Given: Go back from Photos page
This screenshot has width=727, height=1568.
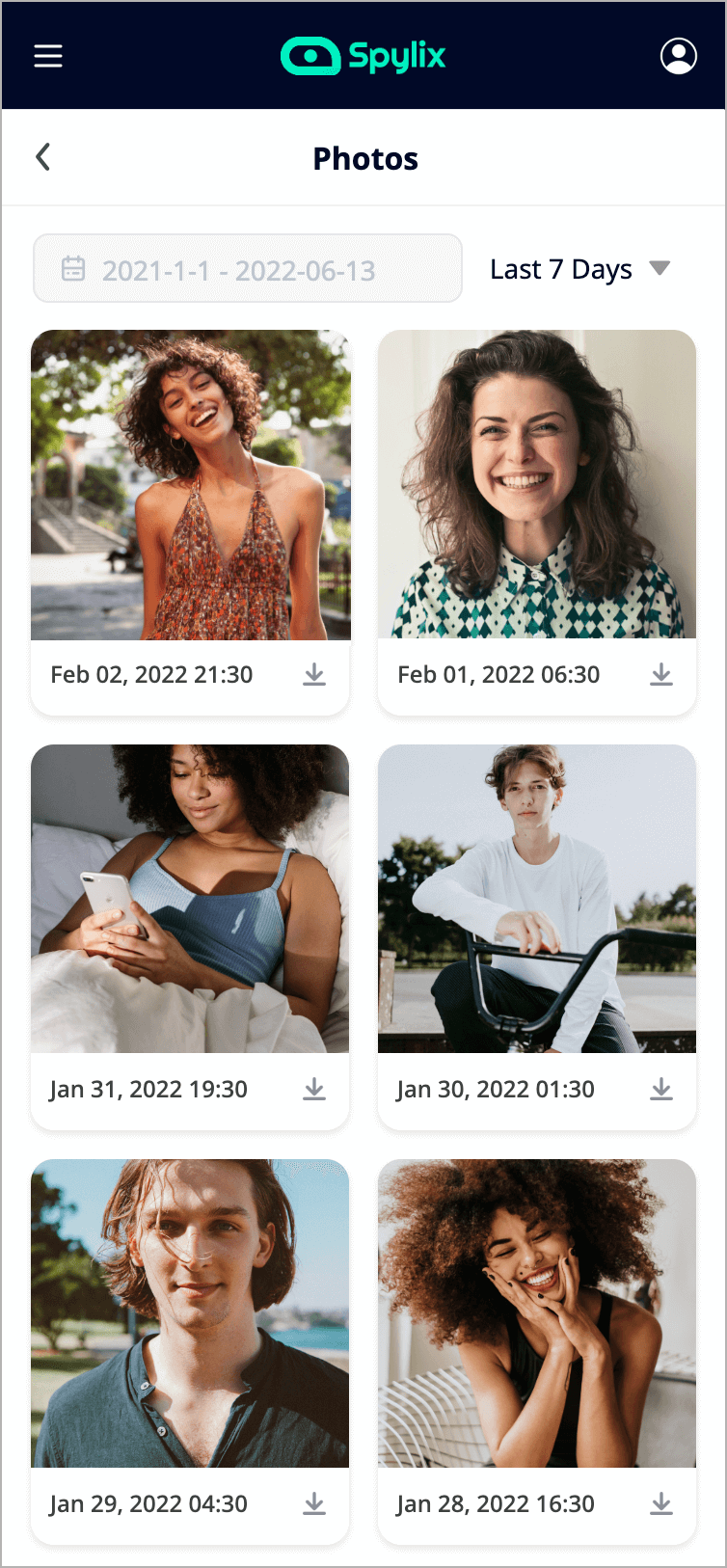Looking at the screenshot, I should pos(43,157).
